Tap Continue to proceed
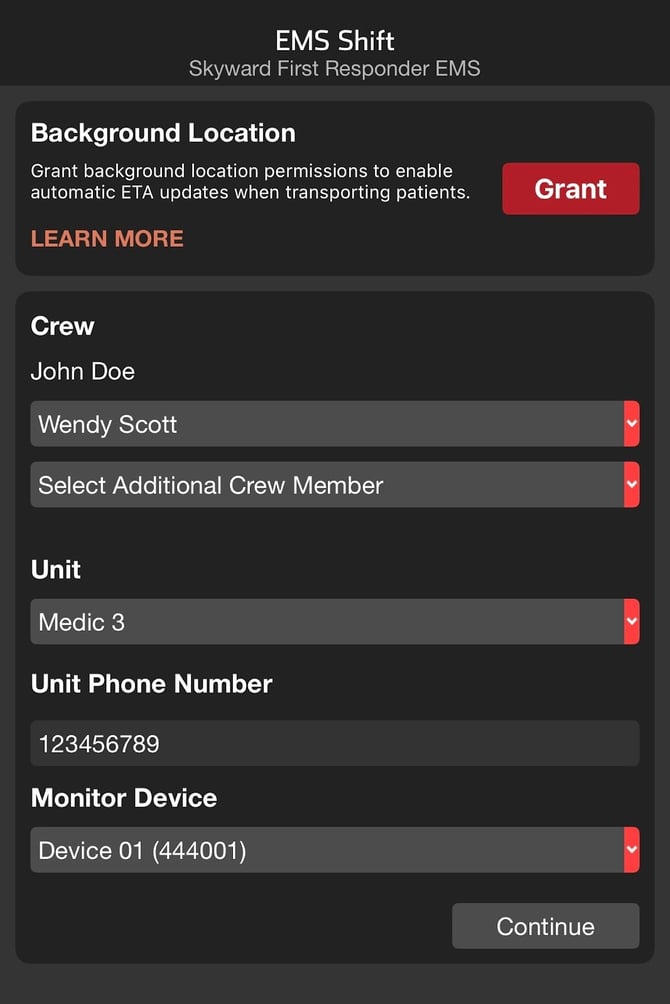This screenshot has height=1004, width=670. 545,926
